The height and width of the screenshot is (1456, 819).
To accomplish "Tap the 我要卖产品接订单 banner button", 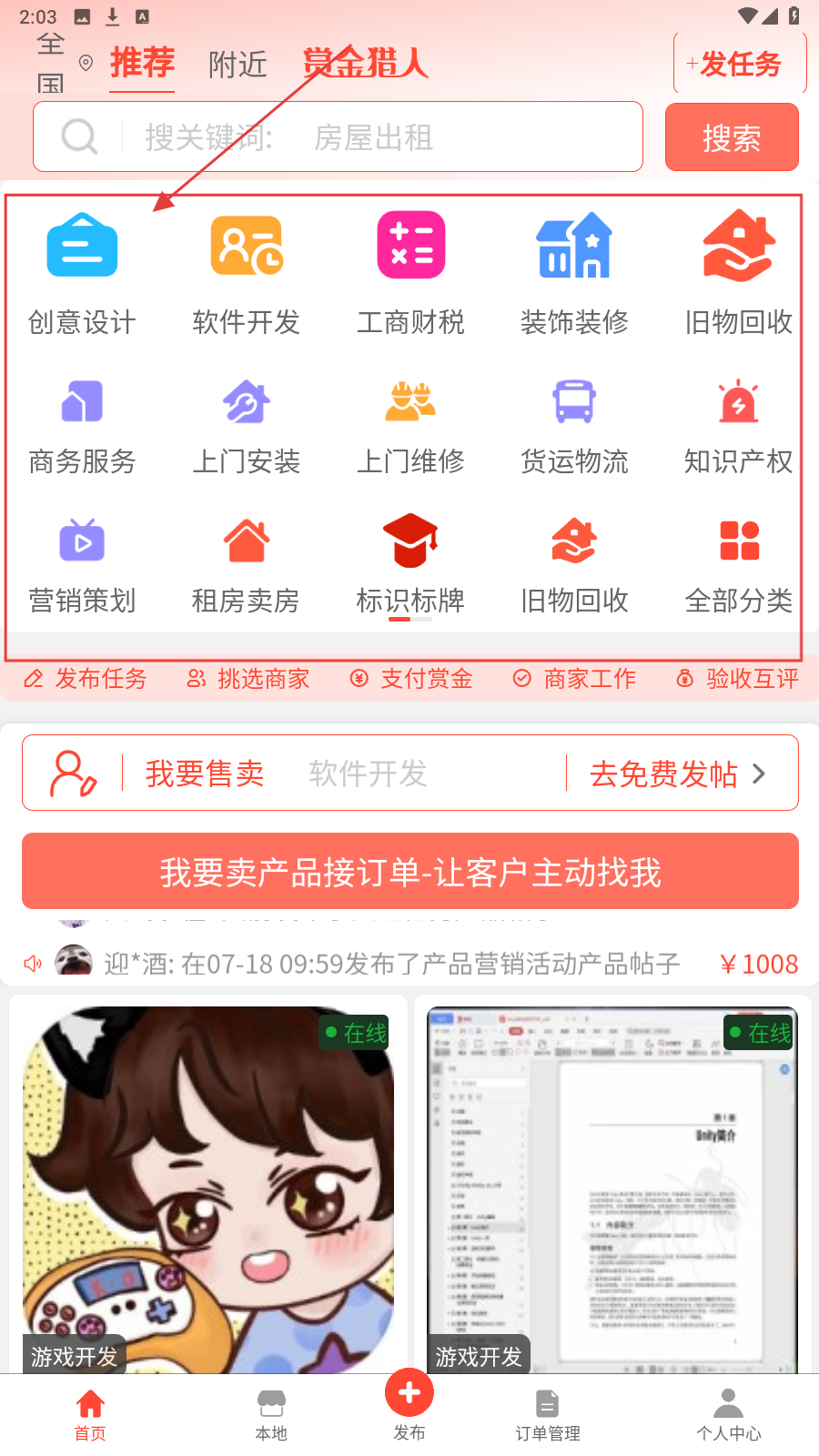I will (x=410, y=872).
